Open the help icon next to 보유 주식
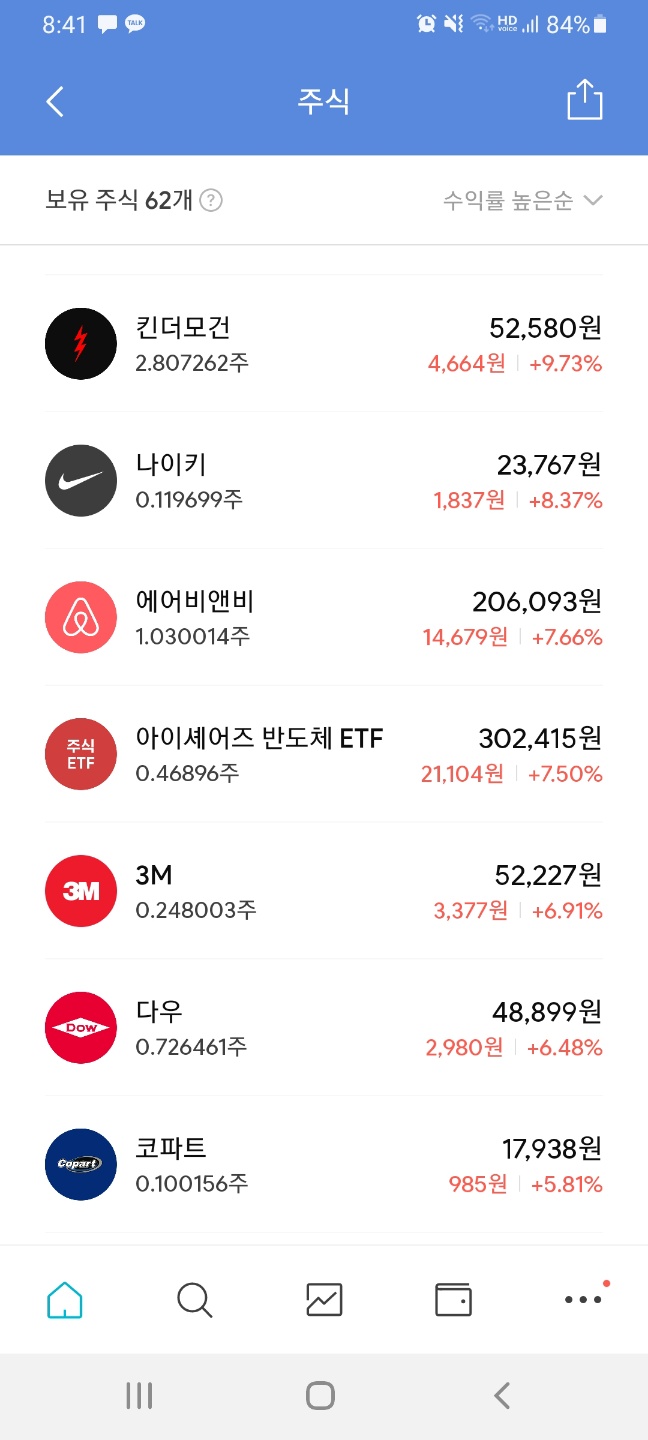Viewport: 648px width, 1440px height. pos(211,201)
